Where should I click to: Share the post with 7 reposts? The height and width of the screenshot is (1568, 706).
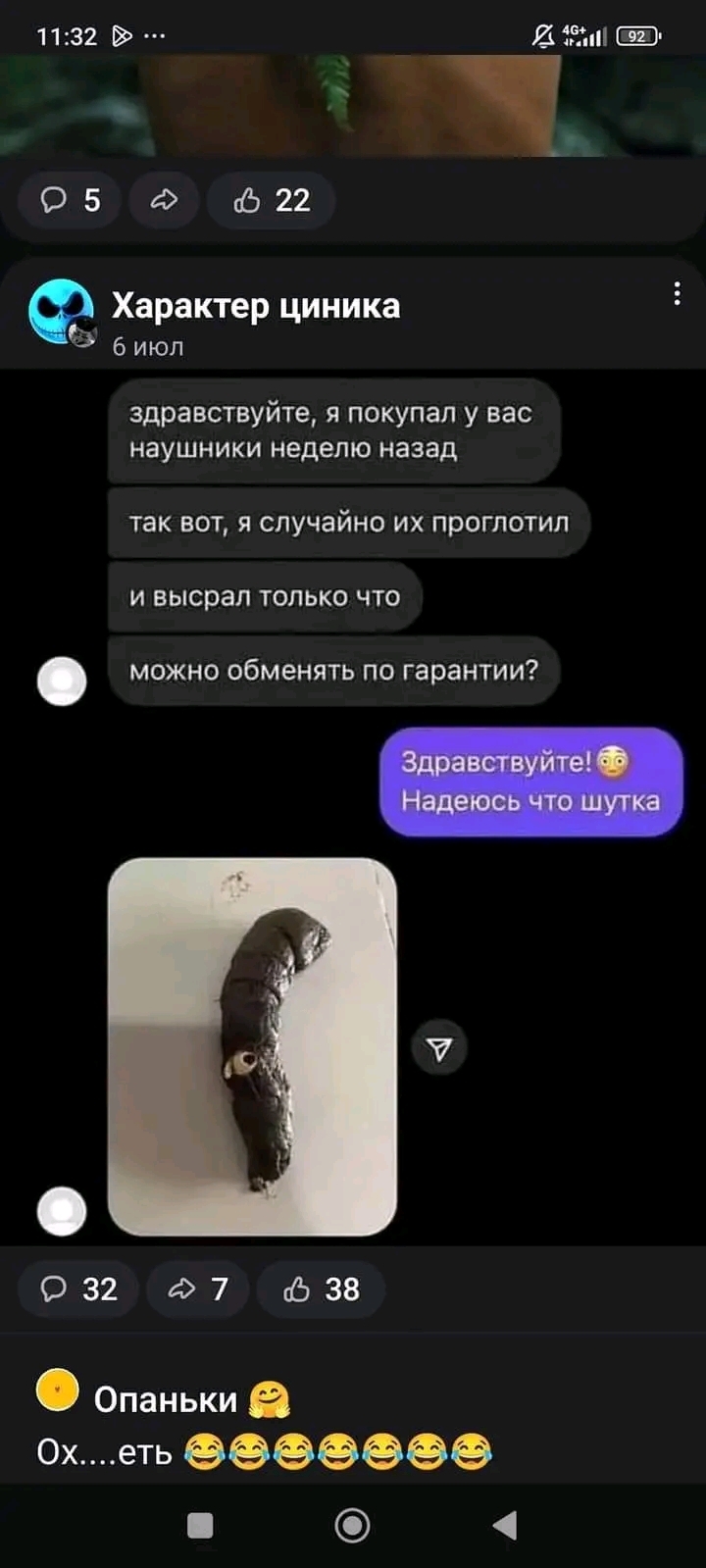pos(198,1289)
